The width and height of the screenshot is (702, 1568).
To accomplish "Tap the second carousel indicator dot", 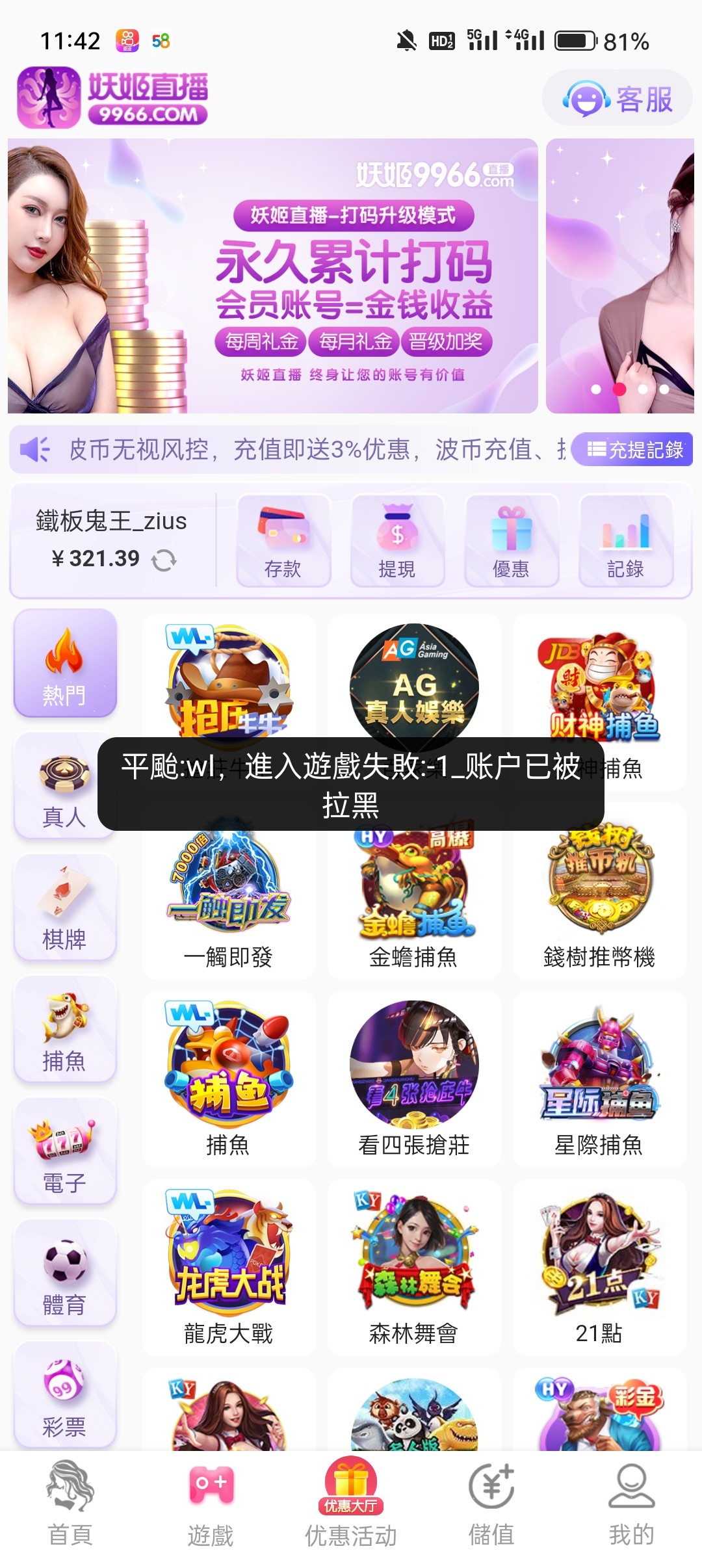I will click(x=619, y=390).
